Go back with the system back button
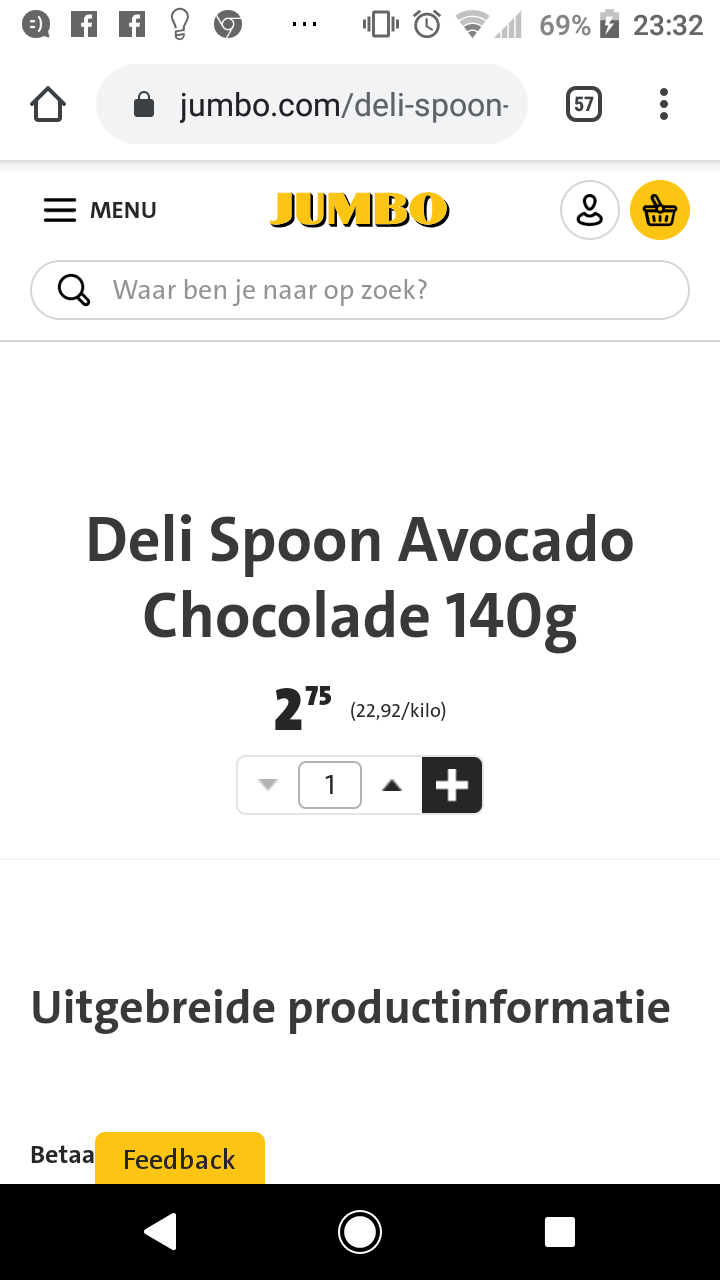720x1280 pixels. pyautogui.click(x=160, y=1232)
